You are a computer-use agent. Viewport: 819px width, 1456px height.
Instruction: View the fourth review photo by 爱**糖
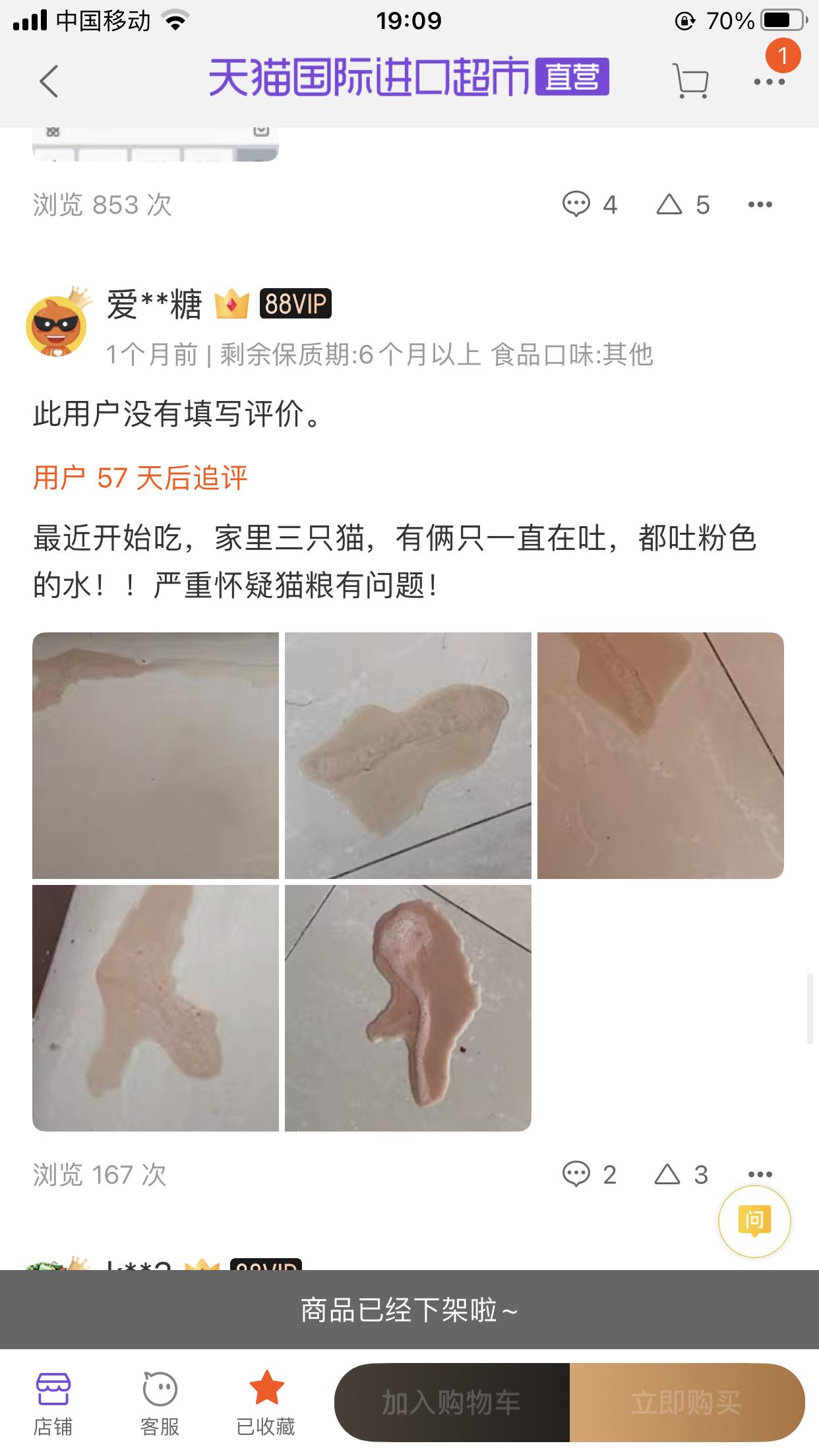click(x=156, y=1008)
